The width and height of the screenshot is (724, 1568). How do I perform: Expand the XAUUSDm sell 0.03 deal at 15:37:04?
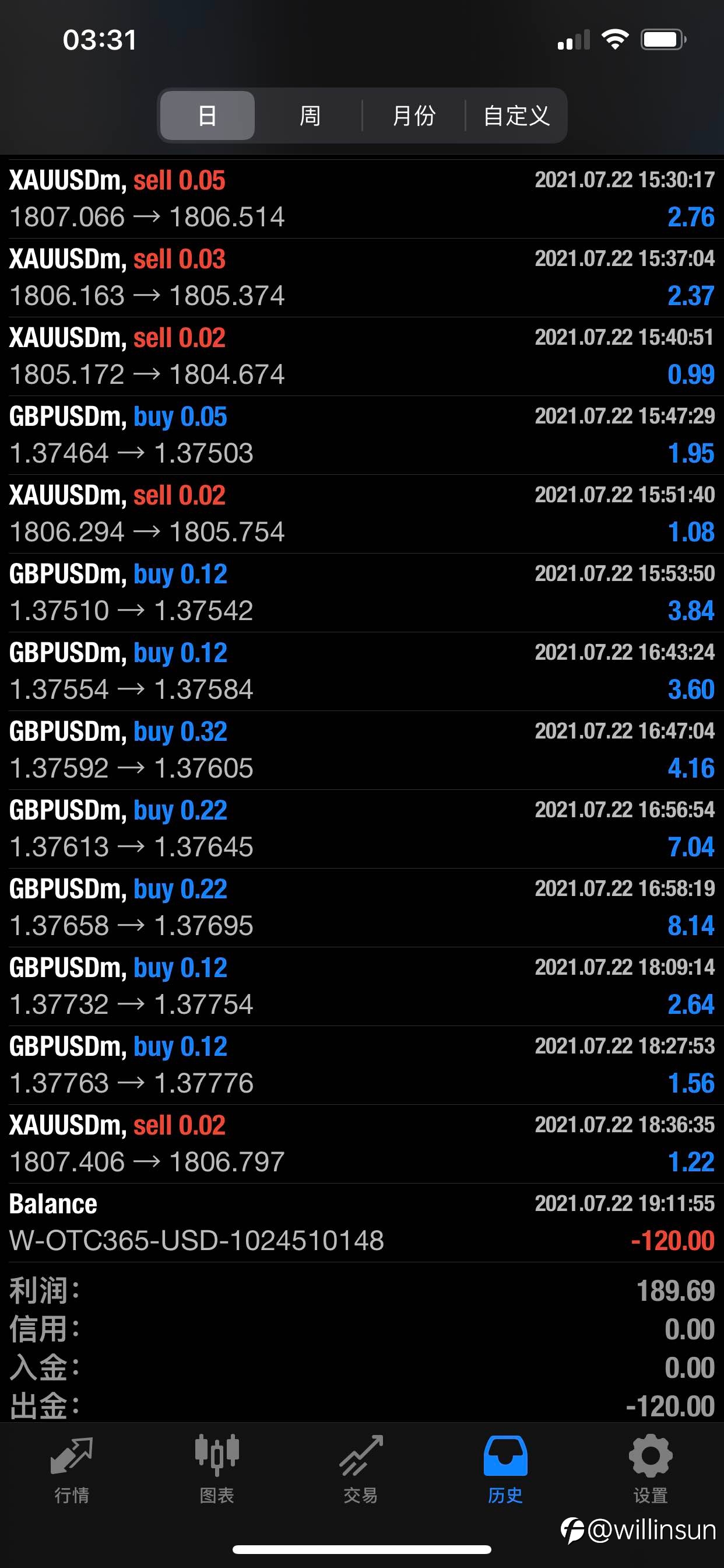[x=362, y=278]
